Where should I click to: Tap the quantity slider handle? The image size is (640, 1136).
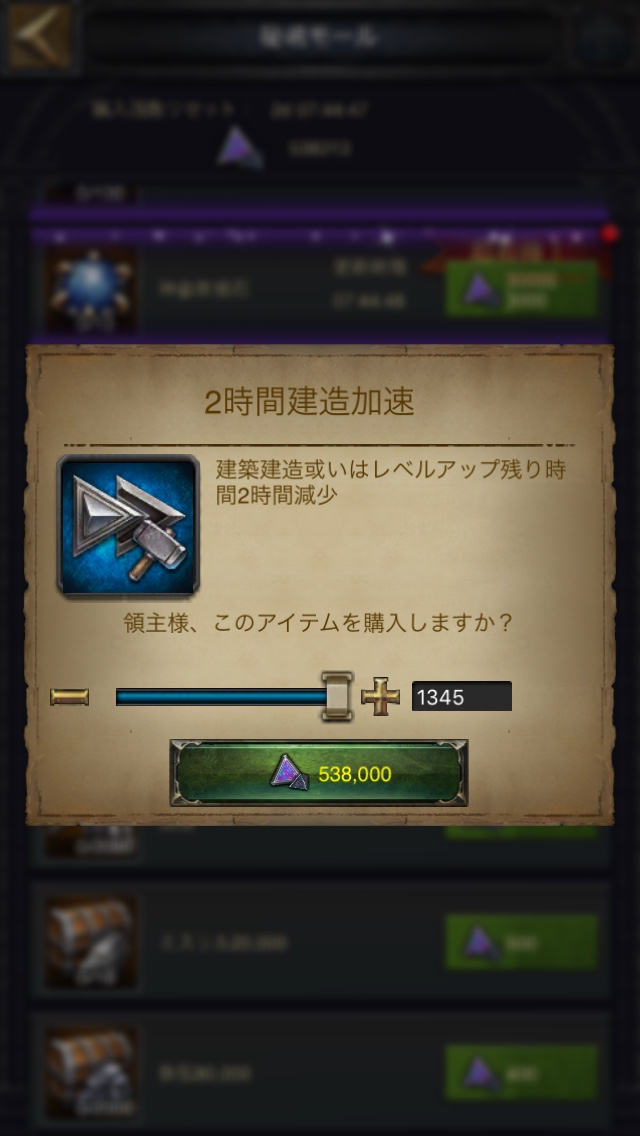337,695
